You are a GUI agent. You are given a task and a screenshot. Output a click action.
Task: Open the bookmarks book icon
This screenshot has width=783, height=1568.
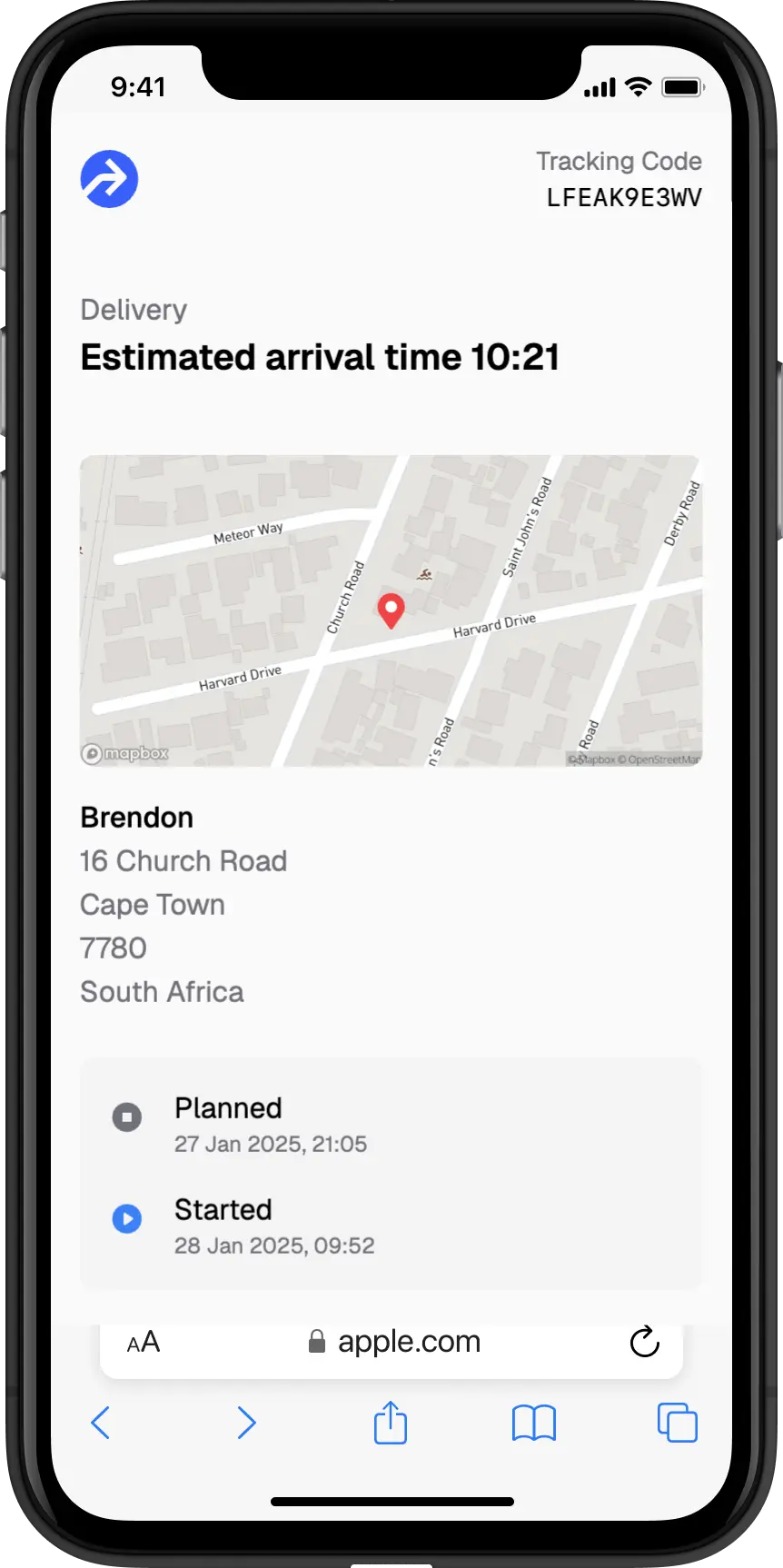534,1423
